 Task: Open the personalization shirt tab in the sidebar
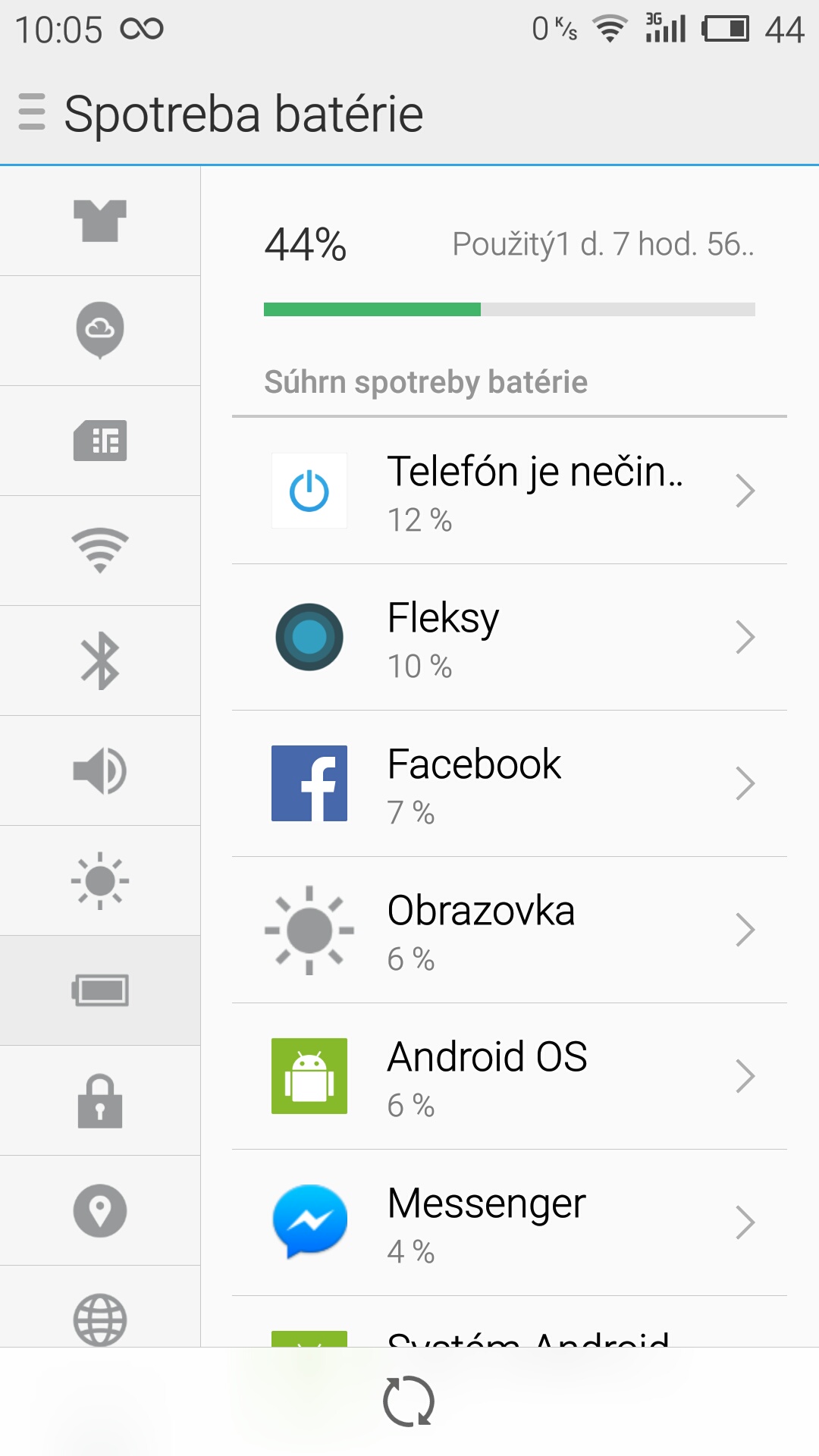point(99,221)
